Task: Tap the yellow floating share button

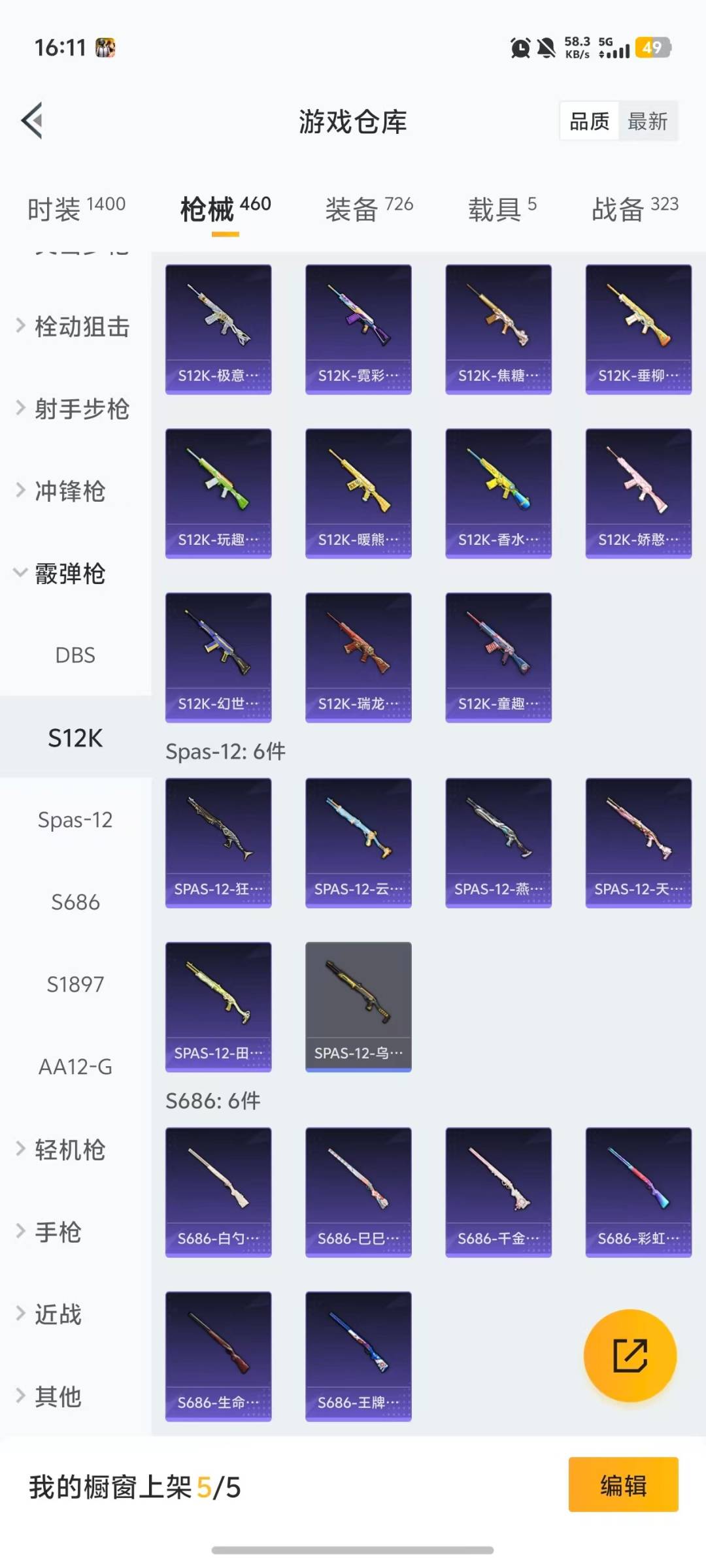Action: [x=630, y=1355]
